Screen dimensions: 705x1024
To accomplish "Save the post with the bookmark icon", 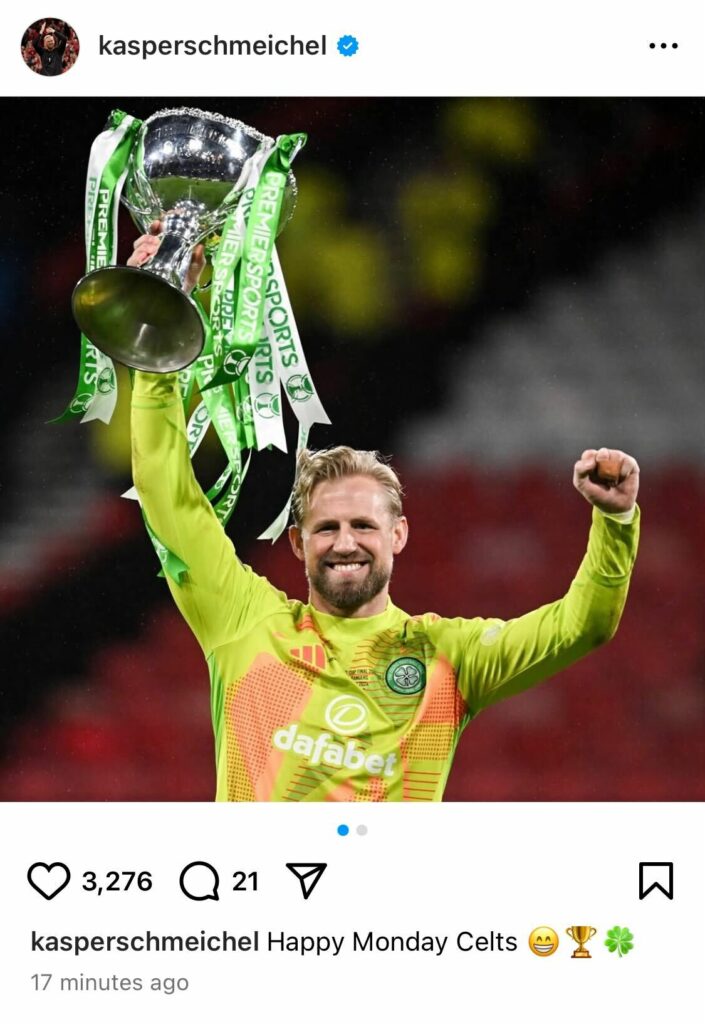I will [x=656, y=881].
